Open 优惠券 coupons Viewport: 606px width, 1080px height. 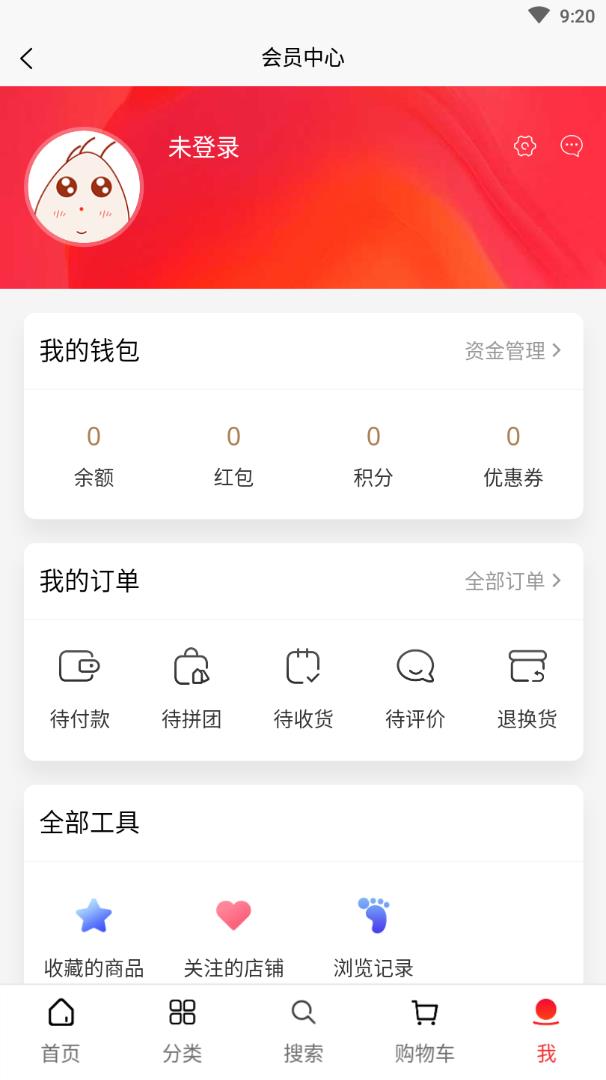513,455
